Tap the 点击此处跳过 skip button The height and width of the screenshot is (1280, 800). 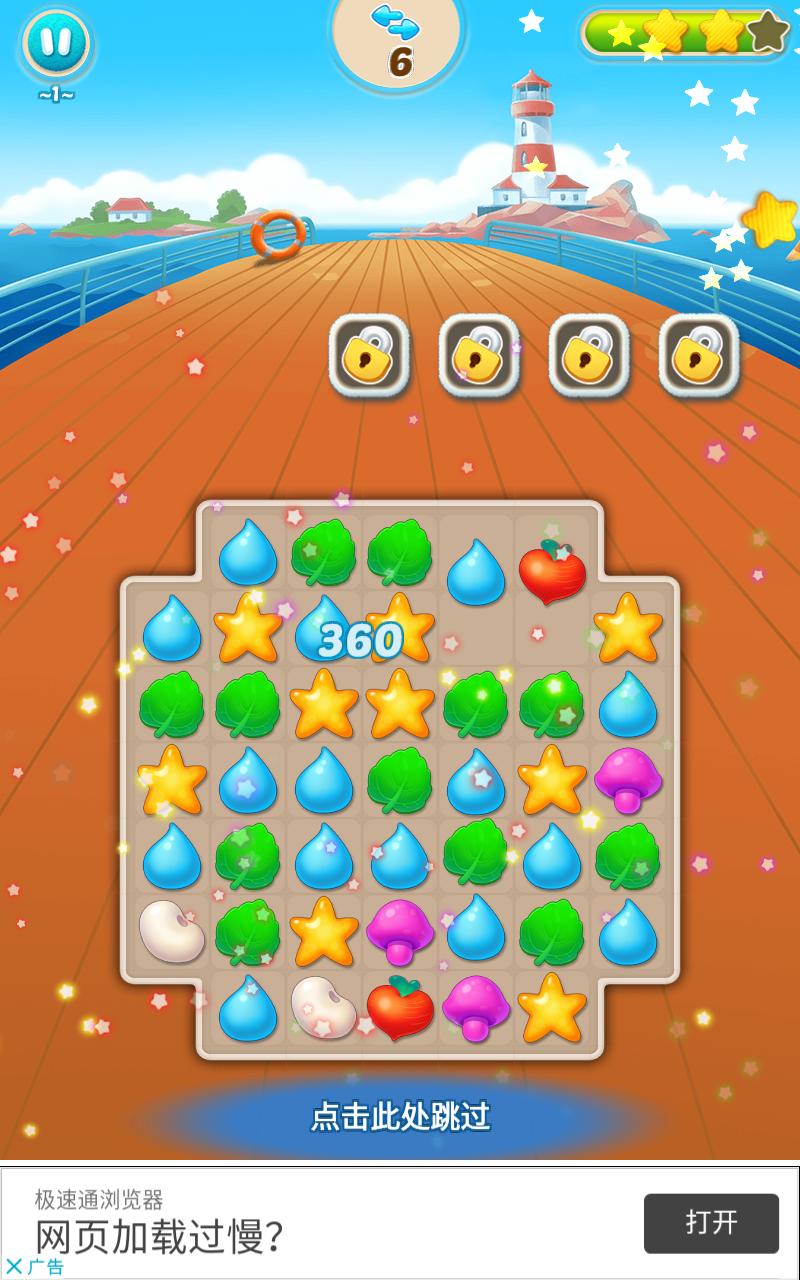point(400,1116)
